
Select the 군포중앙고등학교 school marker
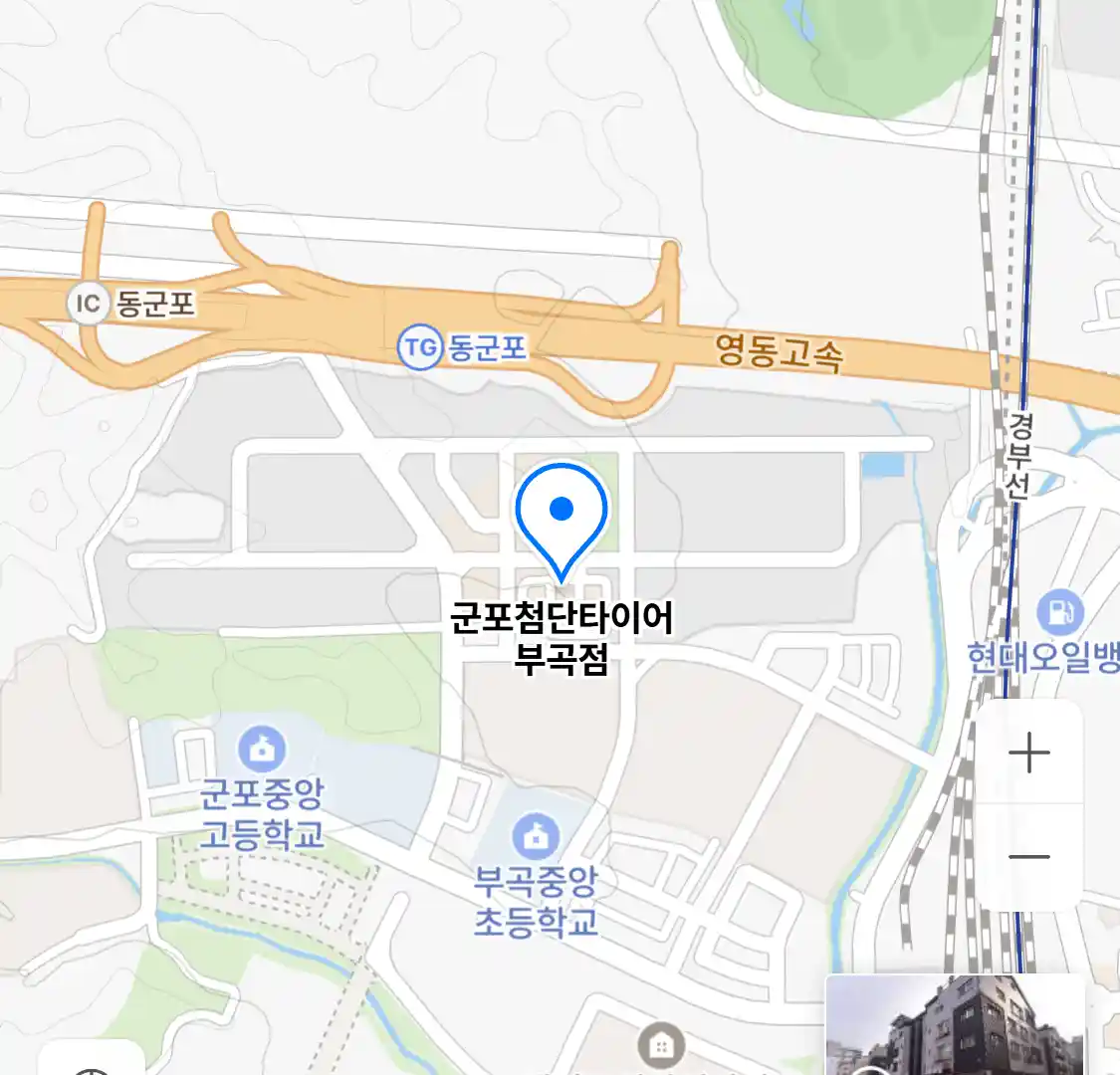pyautogui.click(x=262, y=751)
